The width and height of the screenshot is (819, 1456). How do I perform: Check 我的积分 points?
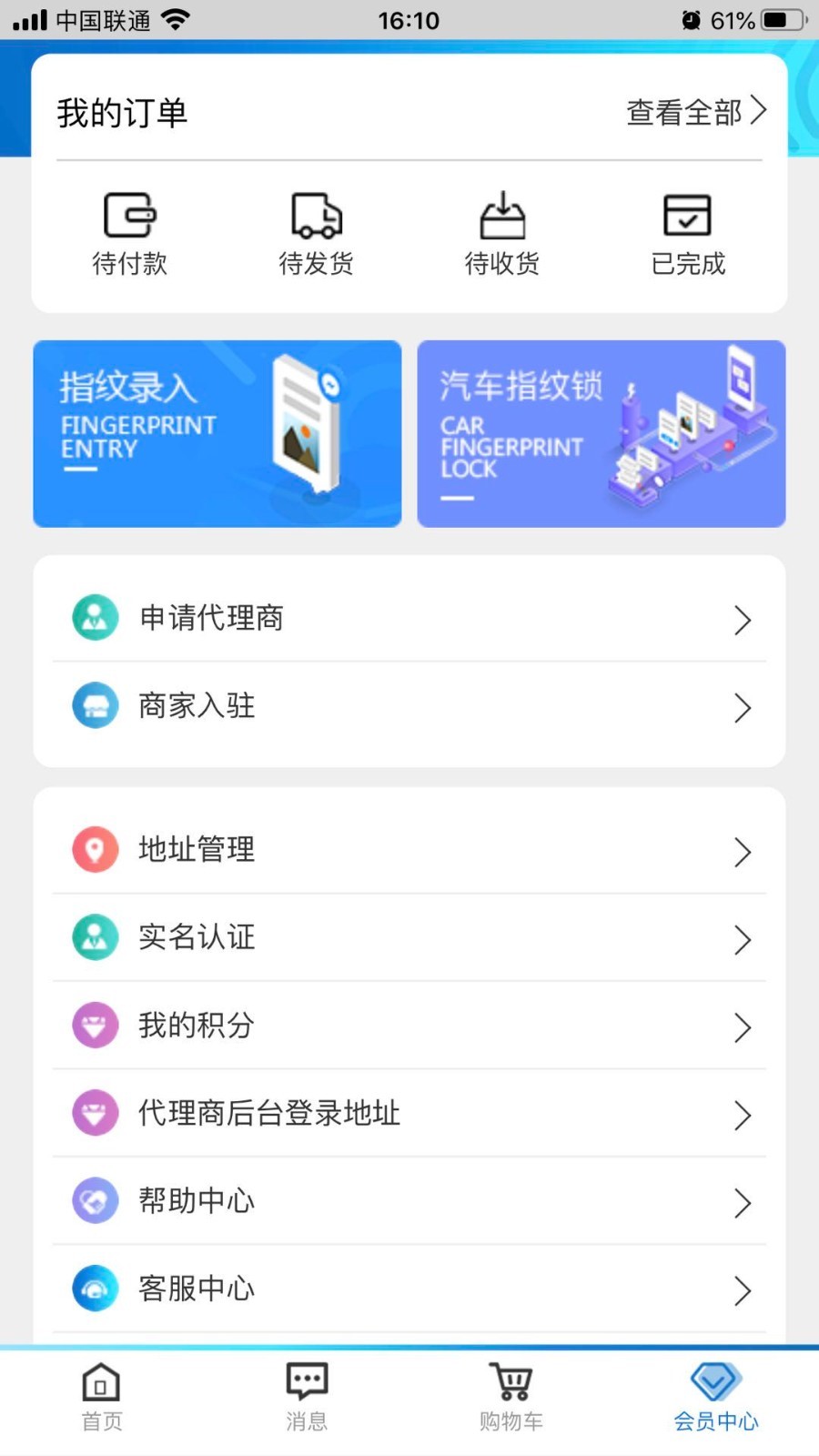pyautogui.click(x=409, y=1026)
